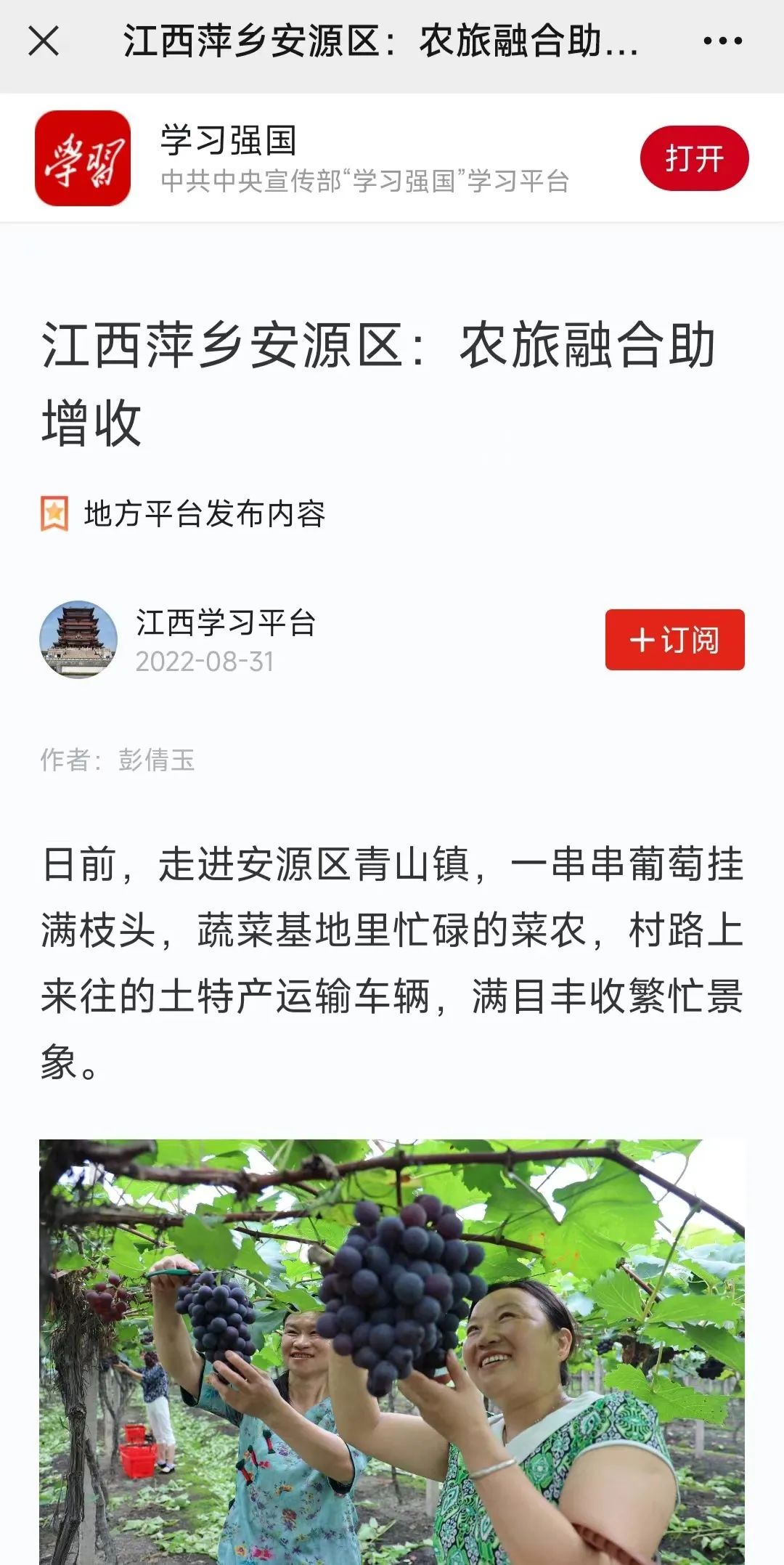The width and height of the screenshot is (784, 1565).
Task: Open the three-dot overflow menu
Action: click(722, 41)
